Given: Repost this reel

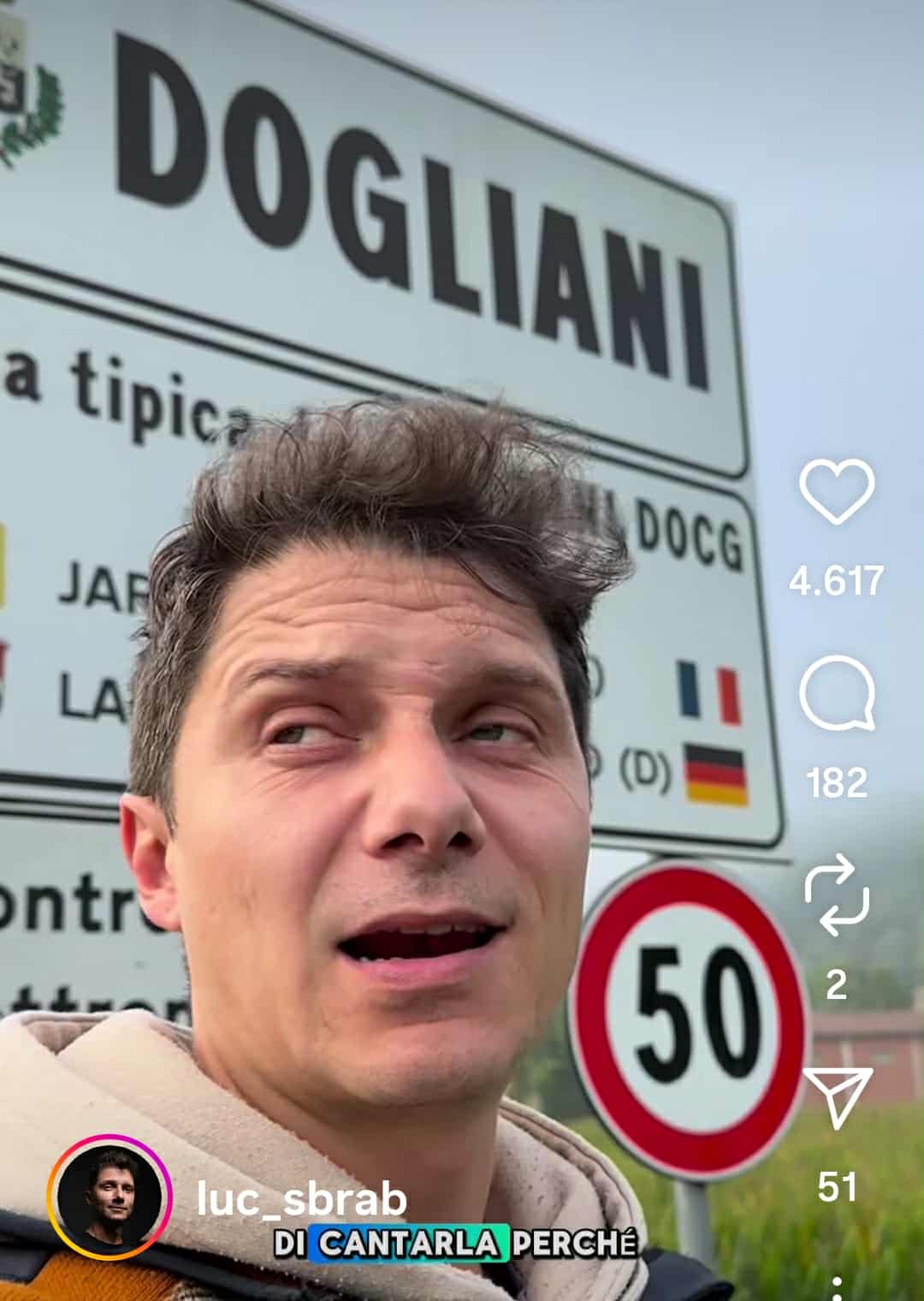Looking at the screenshot, I should 837,894.
